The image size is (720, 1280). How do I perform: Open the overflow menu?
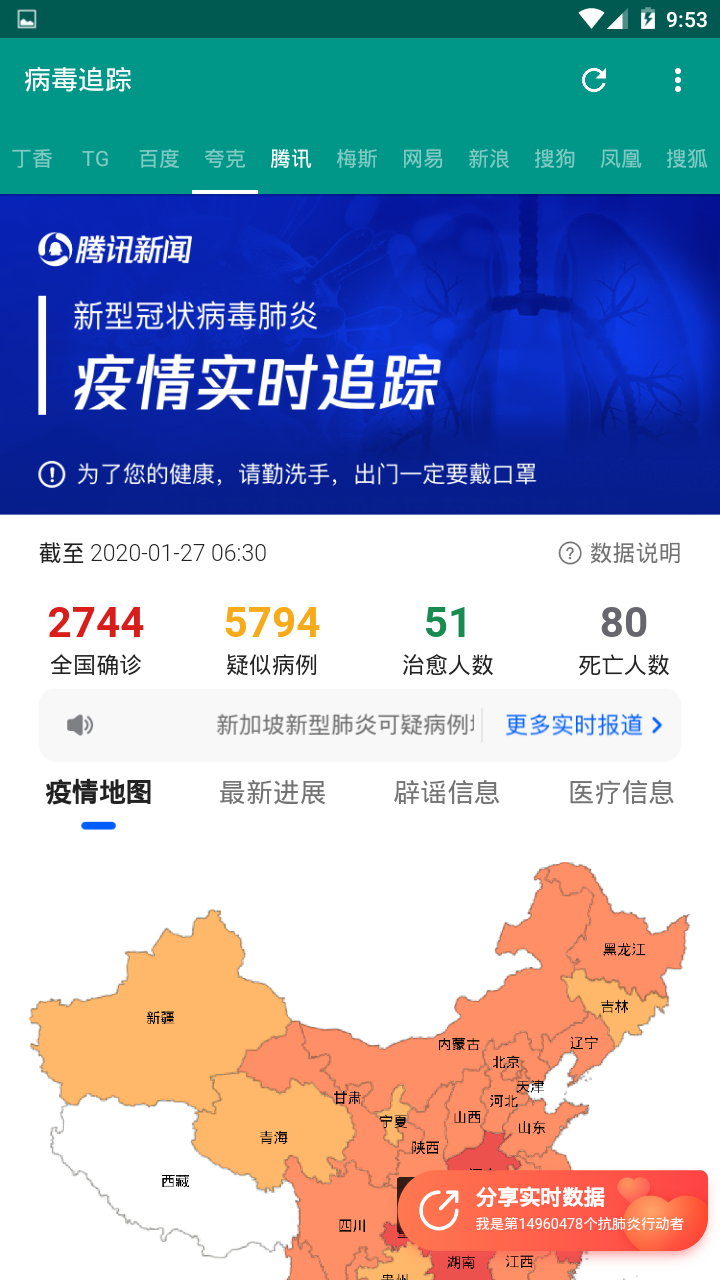coord(678,80)
